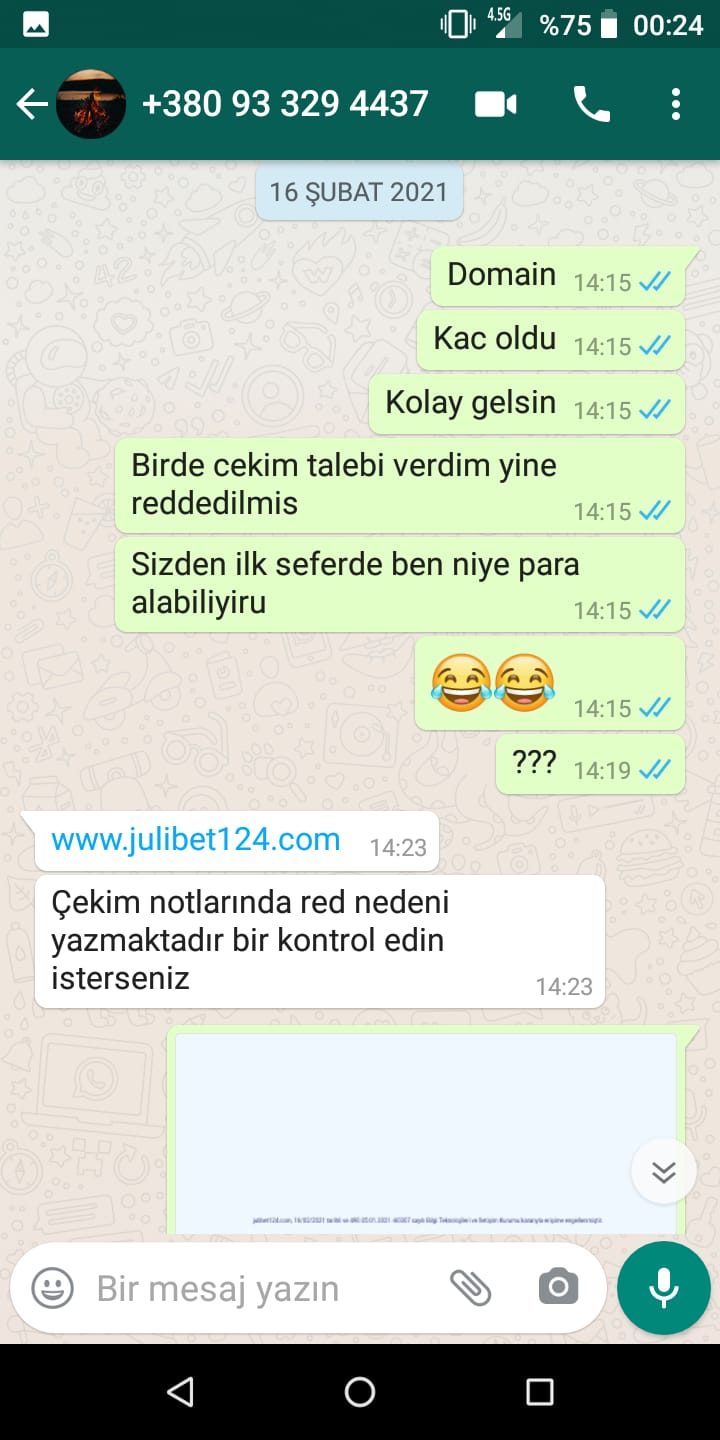Image resolution: width=720 pixels, height=1440 pixels.
Task: Open the overflow menu
Action: click(676, 104)
